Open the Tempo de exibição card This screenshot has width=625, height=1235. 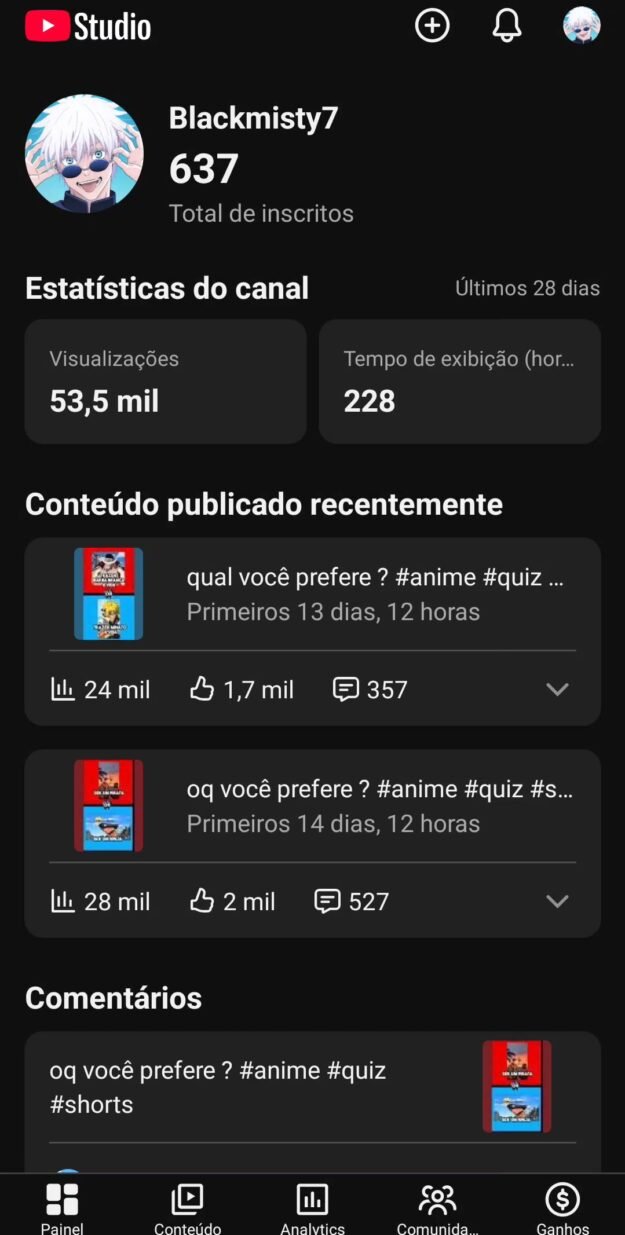(459, 381)
